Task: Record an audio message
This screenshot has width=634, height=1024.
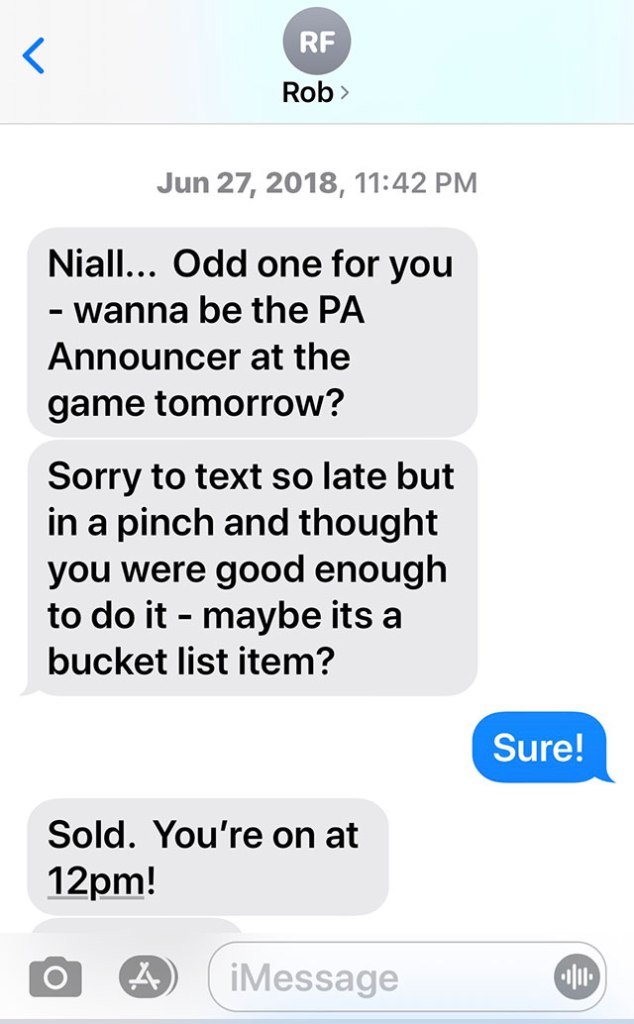Action: (x=577, y=977)
